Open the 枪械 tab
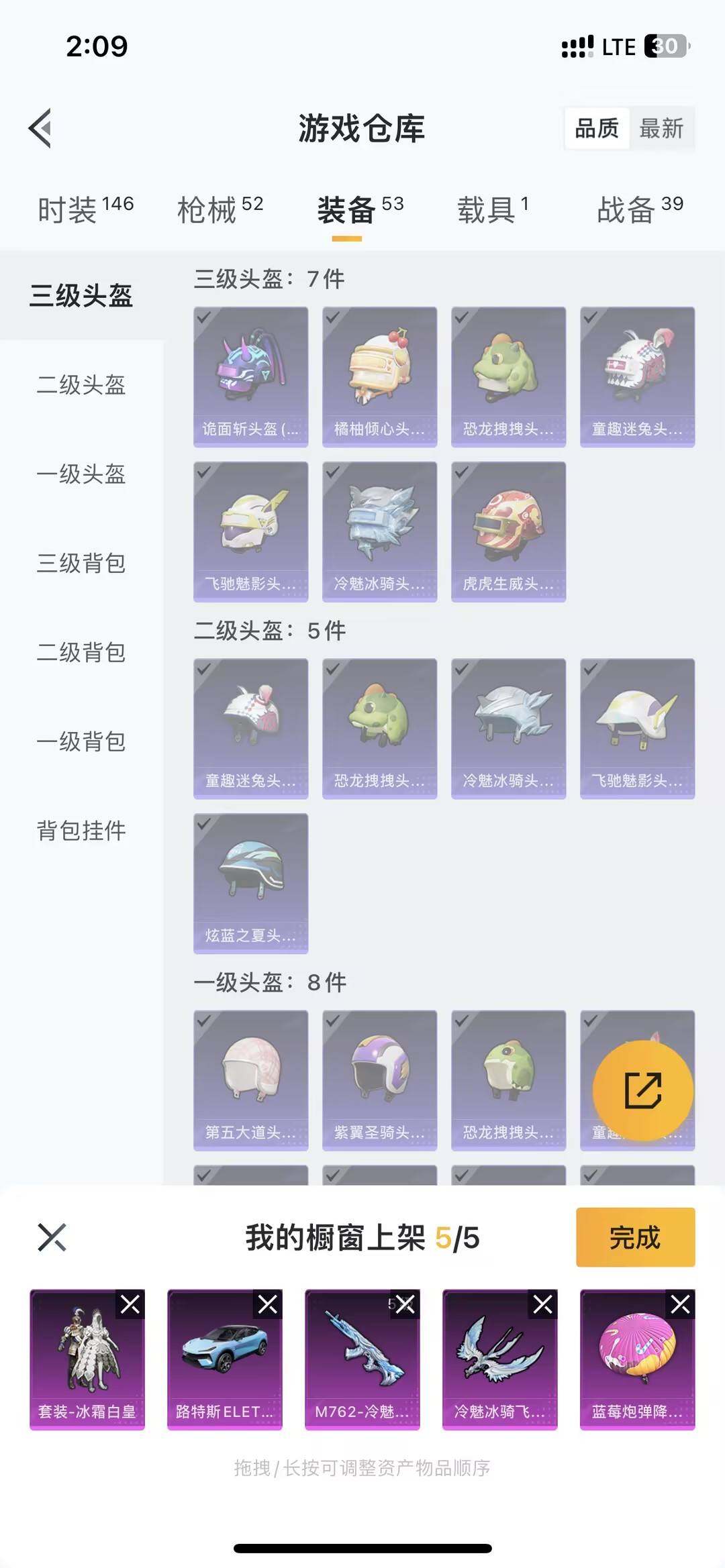The image size is (725, 1568). tap(220, 209)
